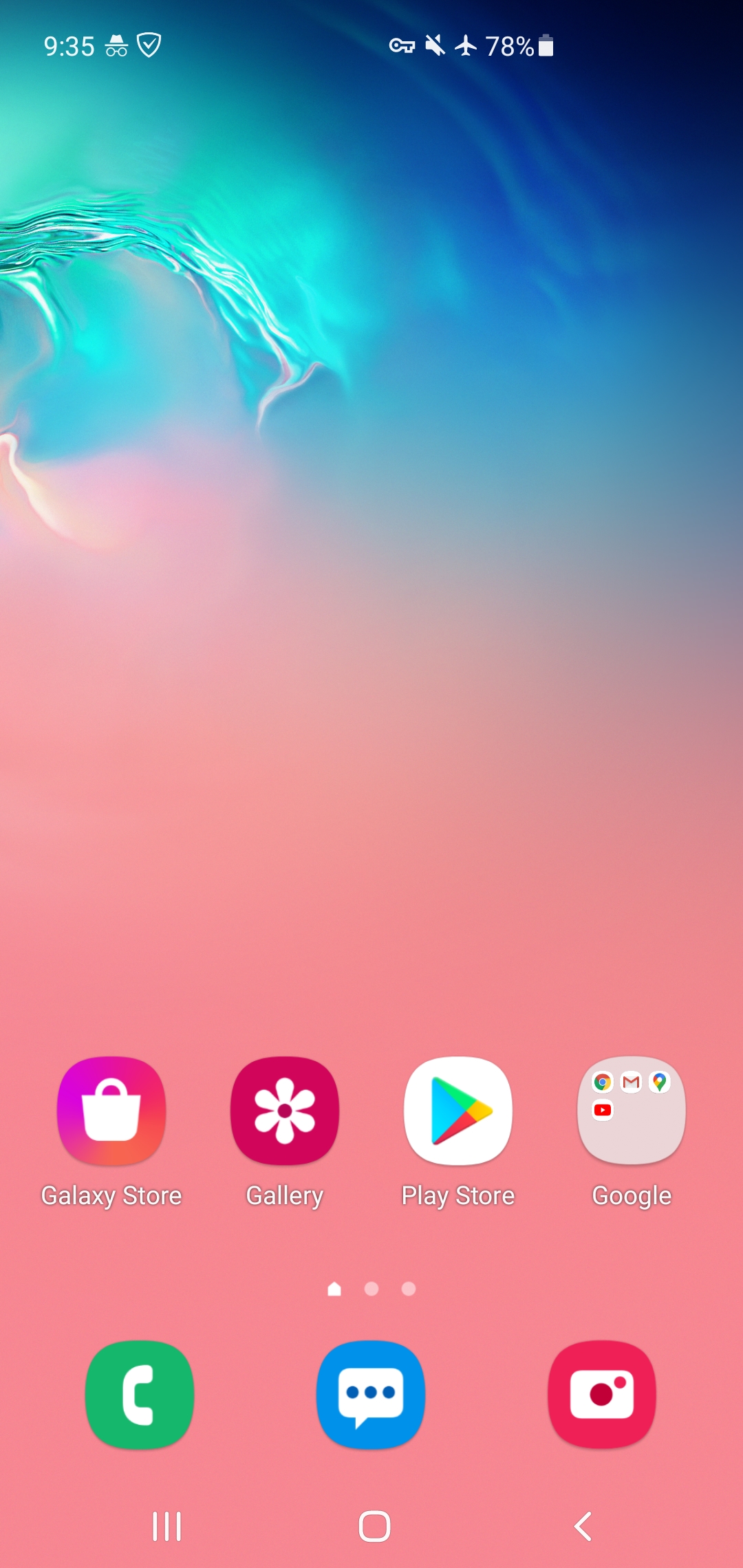Expand the Google apps folder
The image size is (743, 1568).
632,1110
